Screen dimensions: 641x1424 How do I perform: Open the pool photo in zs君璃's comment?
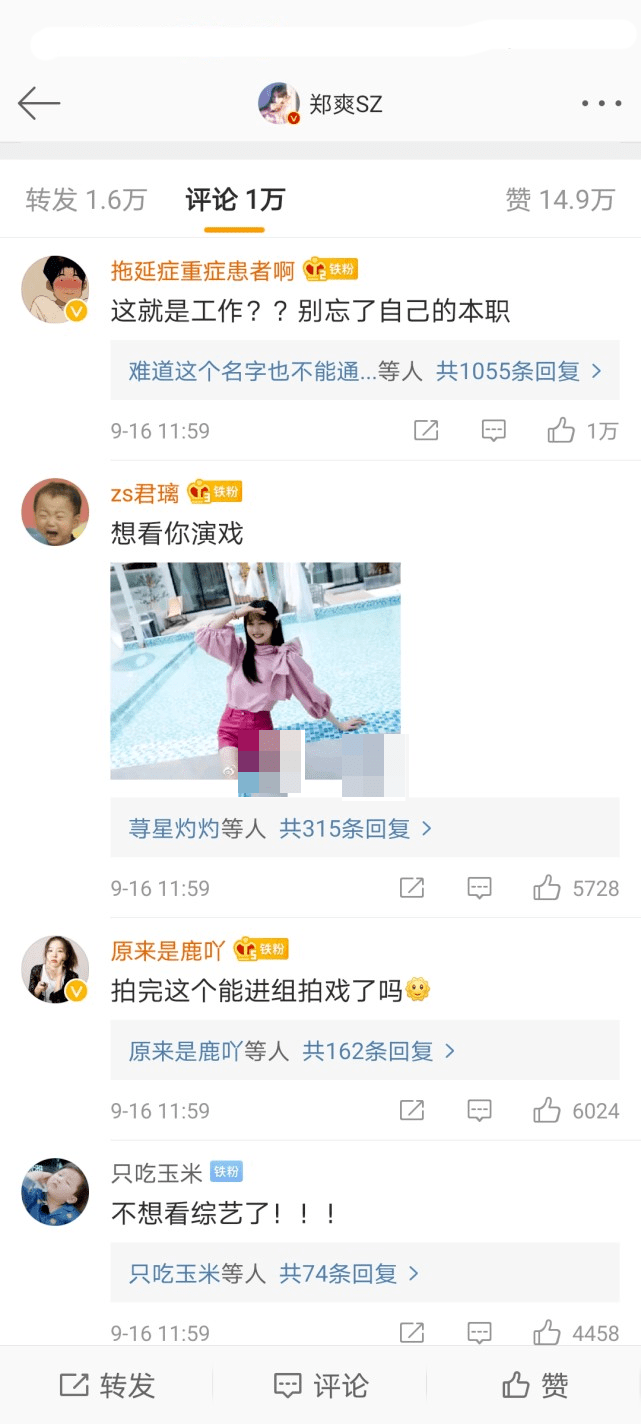pos(255,670)
